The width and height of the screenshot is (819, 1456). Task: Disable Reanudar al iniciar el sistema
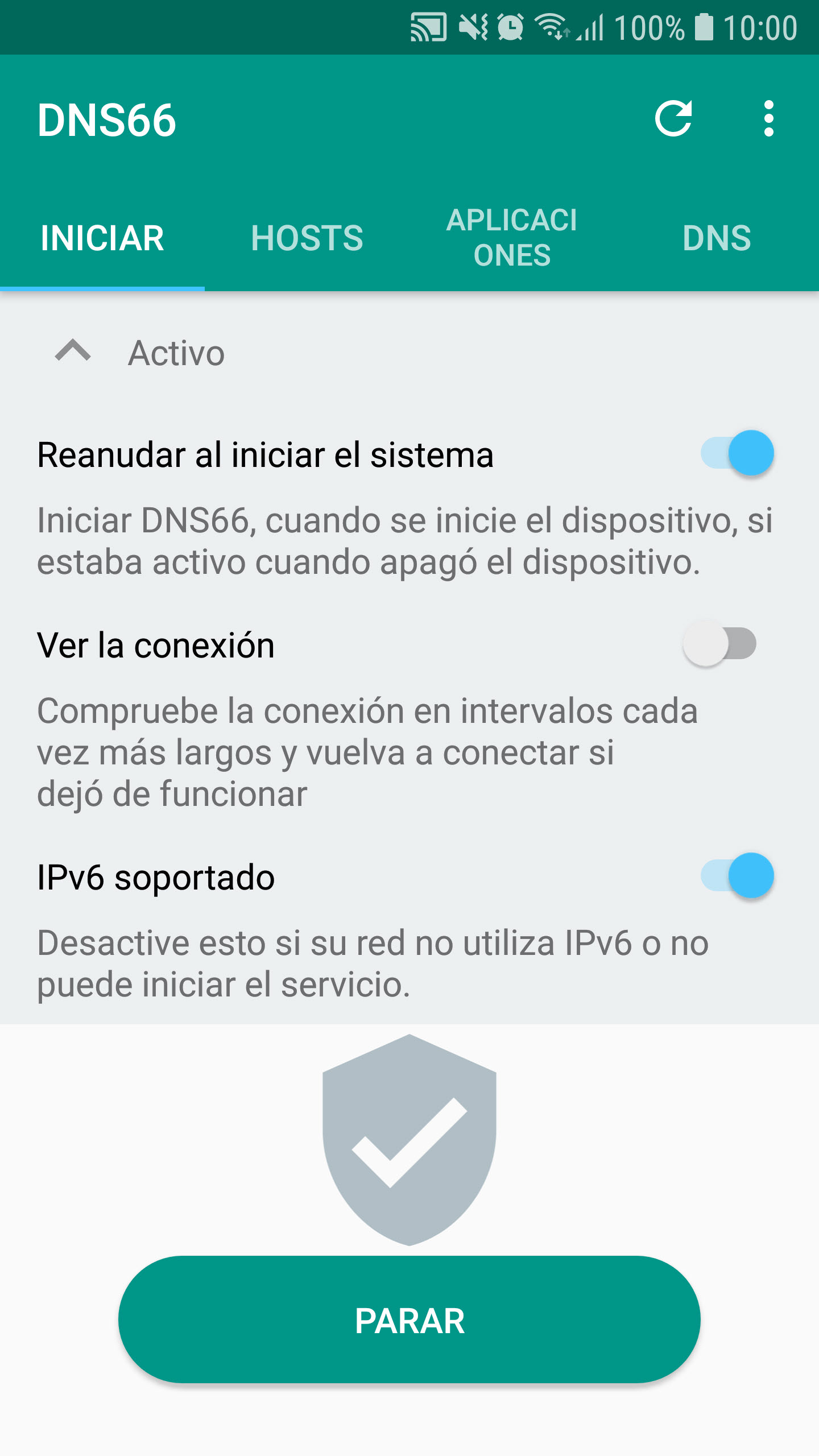[737, 453]
